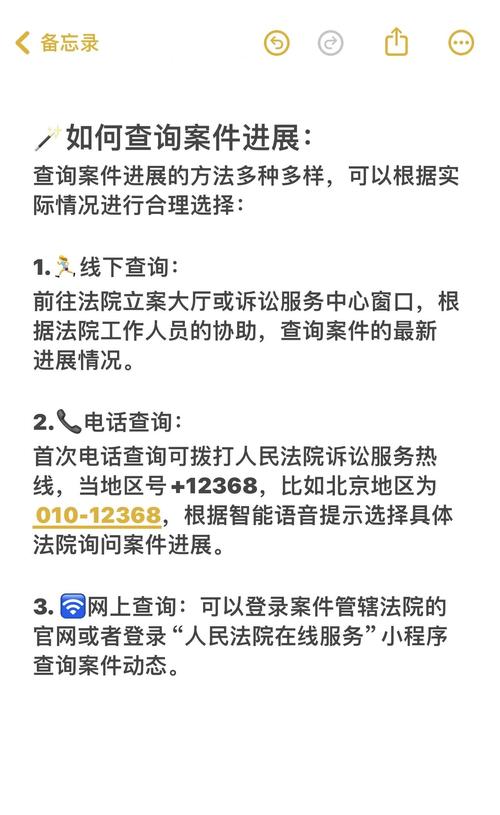Open the more options menu

pos(461,43)
